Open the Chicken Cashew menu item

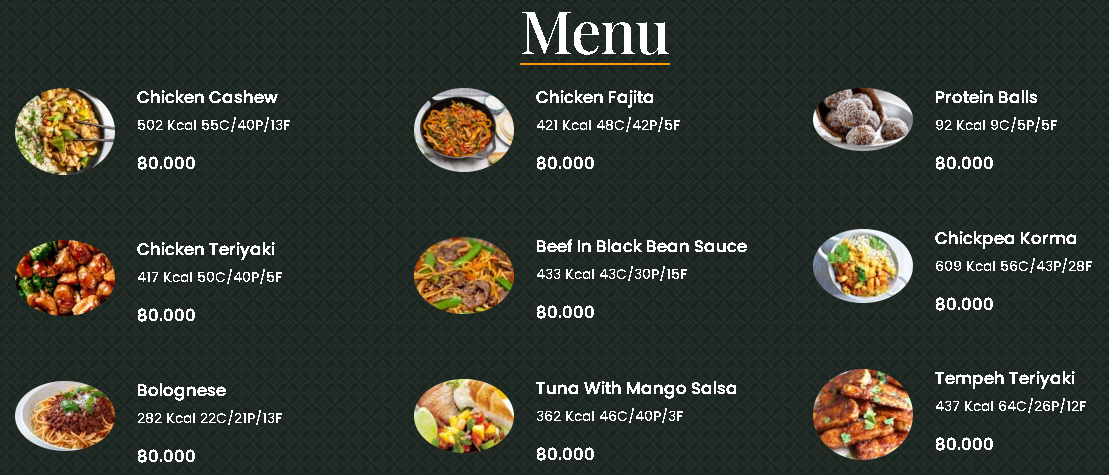207,98
